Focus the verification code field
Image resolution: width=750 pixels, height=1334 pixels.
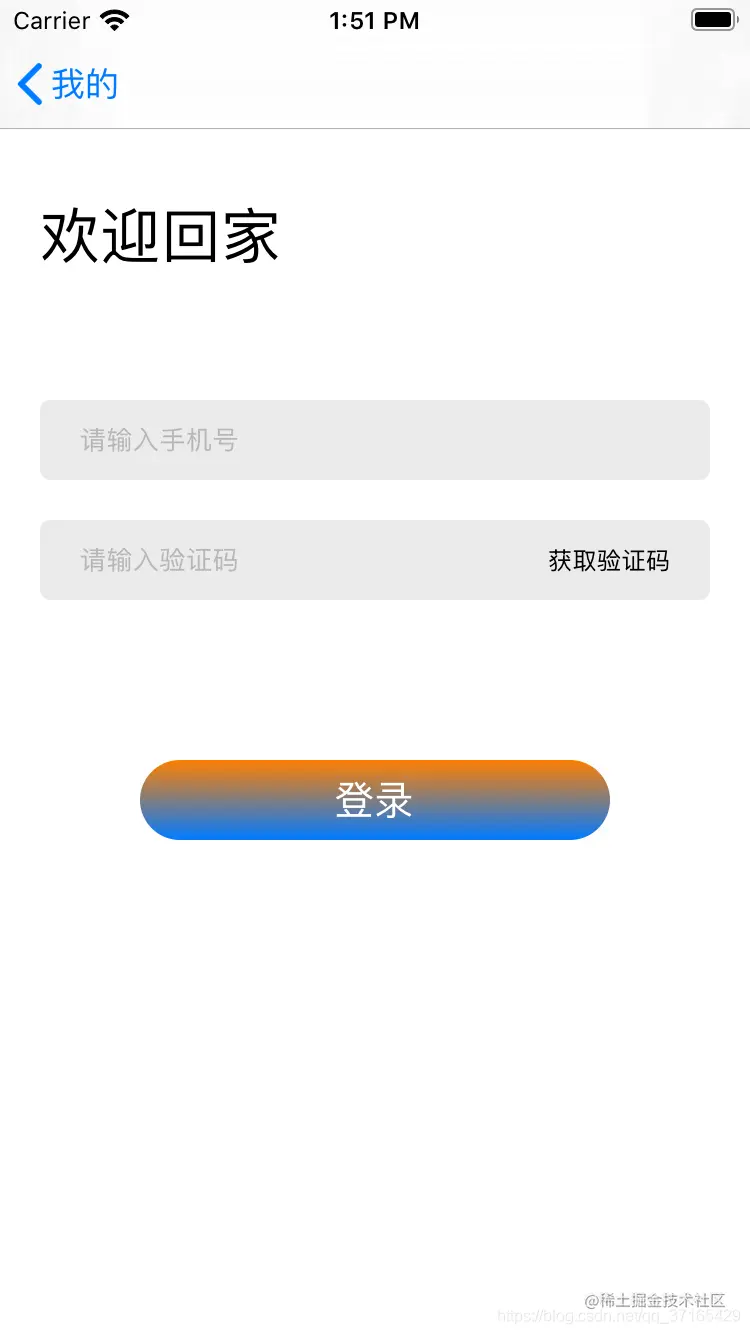(290, 560)
